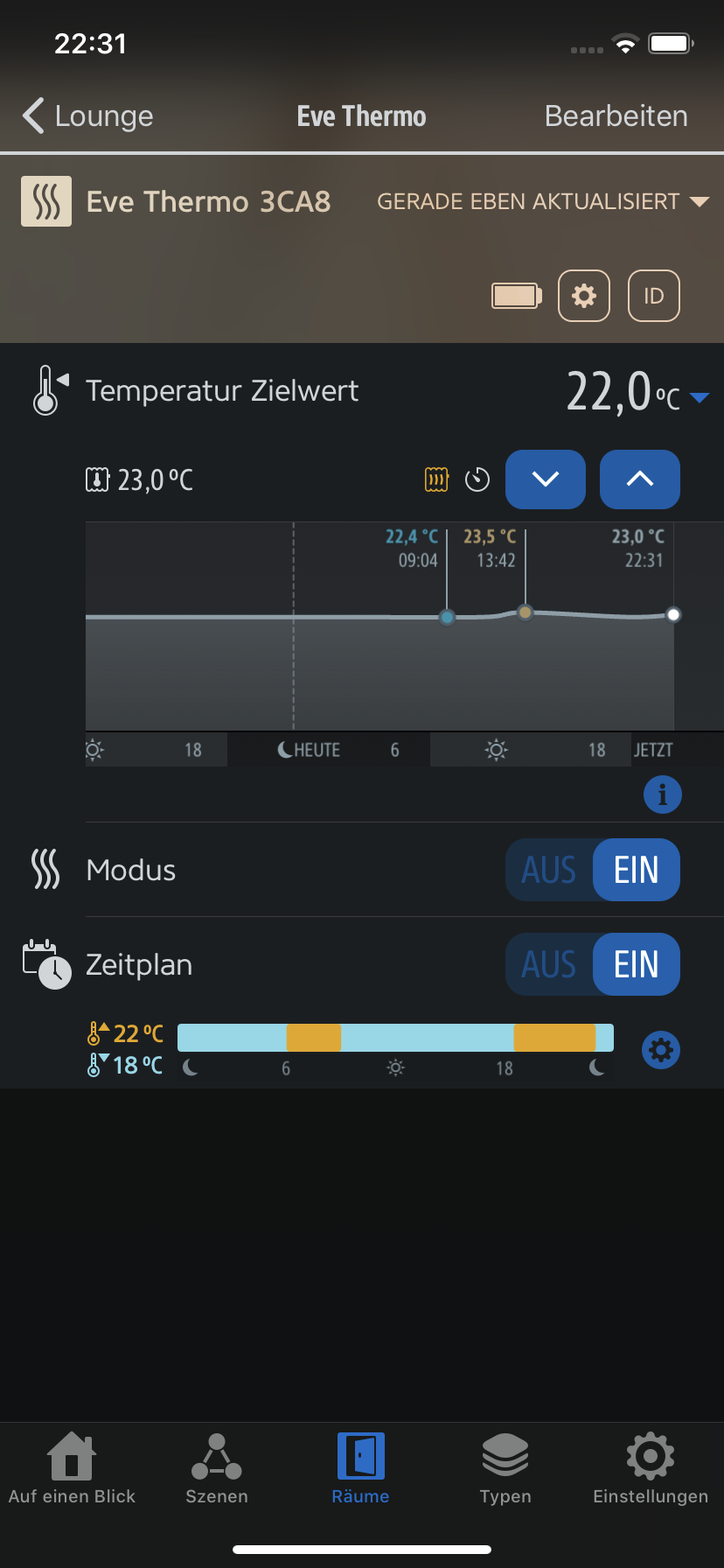Image resolution: width=724 pixels, height=1568 pixels.
Task: Open the blue info icon below the graph
Action: pos(663,794)
